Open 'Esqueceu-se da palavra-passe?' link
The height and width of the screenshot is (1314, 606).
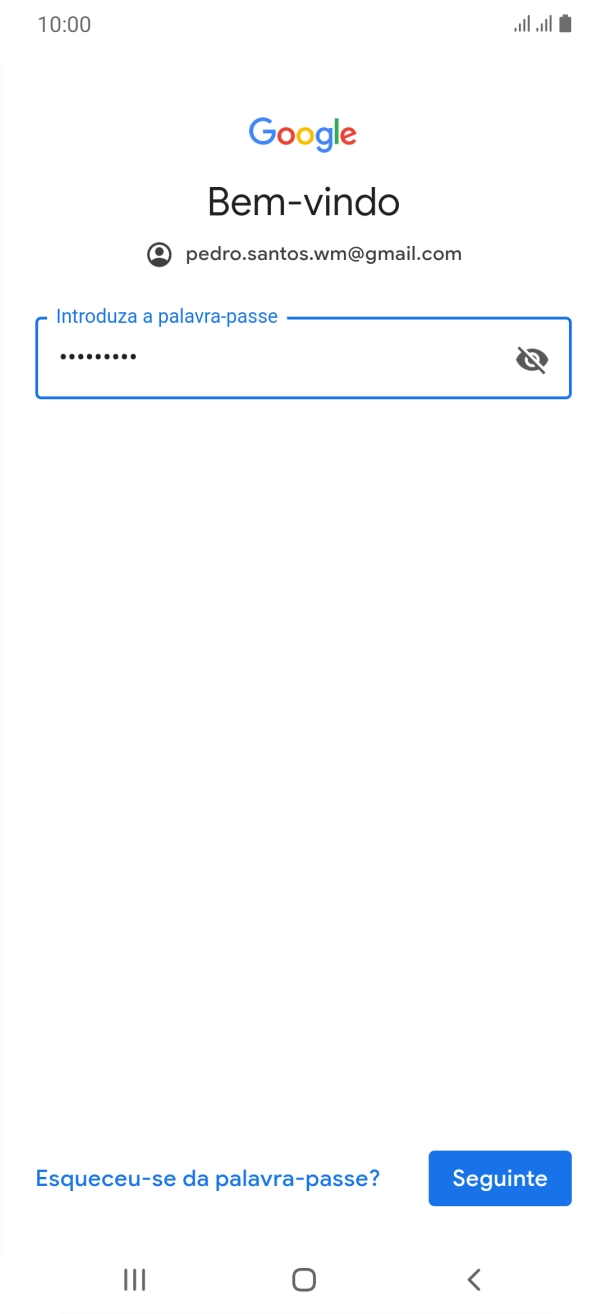(x=208, y=1178)
